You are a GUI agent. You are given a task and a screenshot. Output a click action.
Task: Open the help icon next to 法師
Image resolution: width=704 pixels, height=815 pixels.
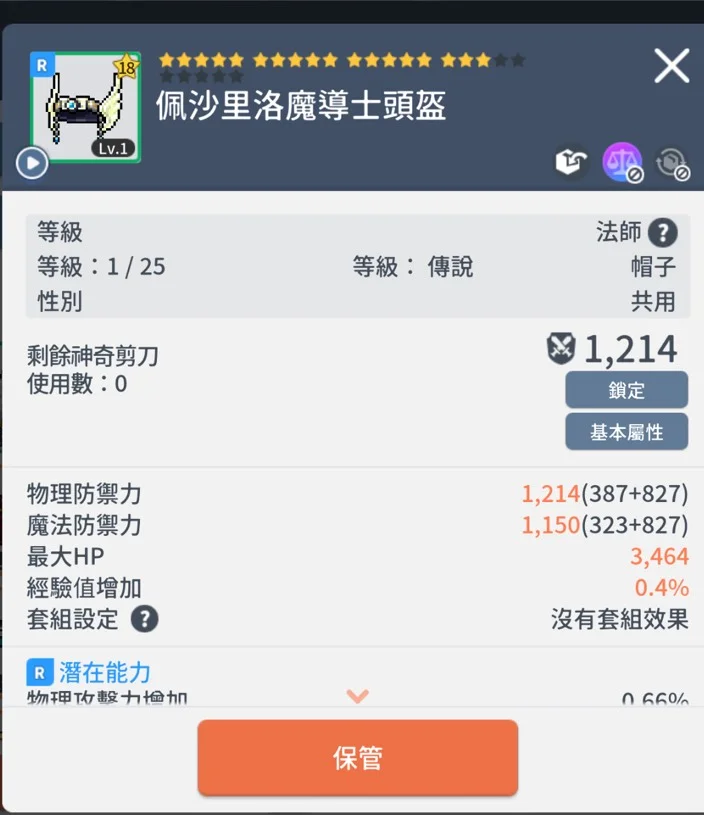[x=662, y=233]
